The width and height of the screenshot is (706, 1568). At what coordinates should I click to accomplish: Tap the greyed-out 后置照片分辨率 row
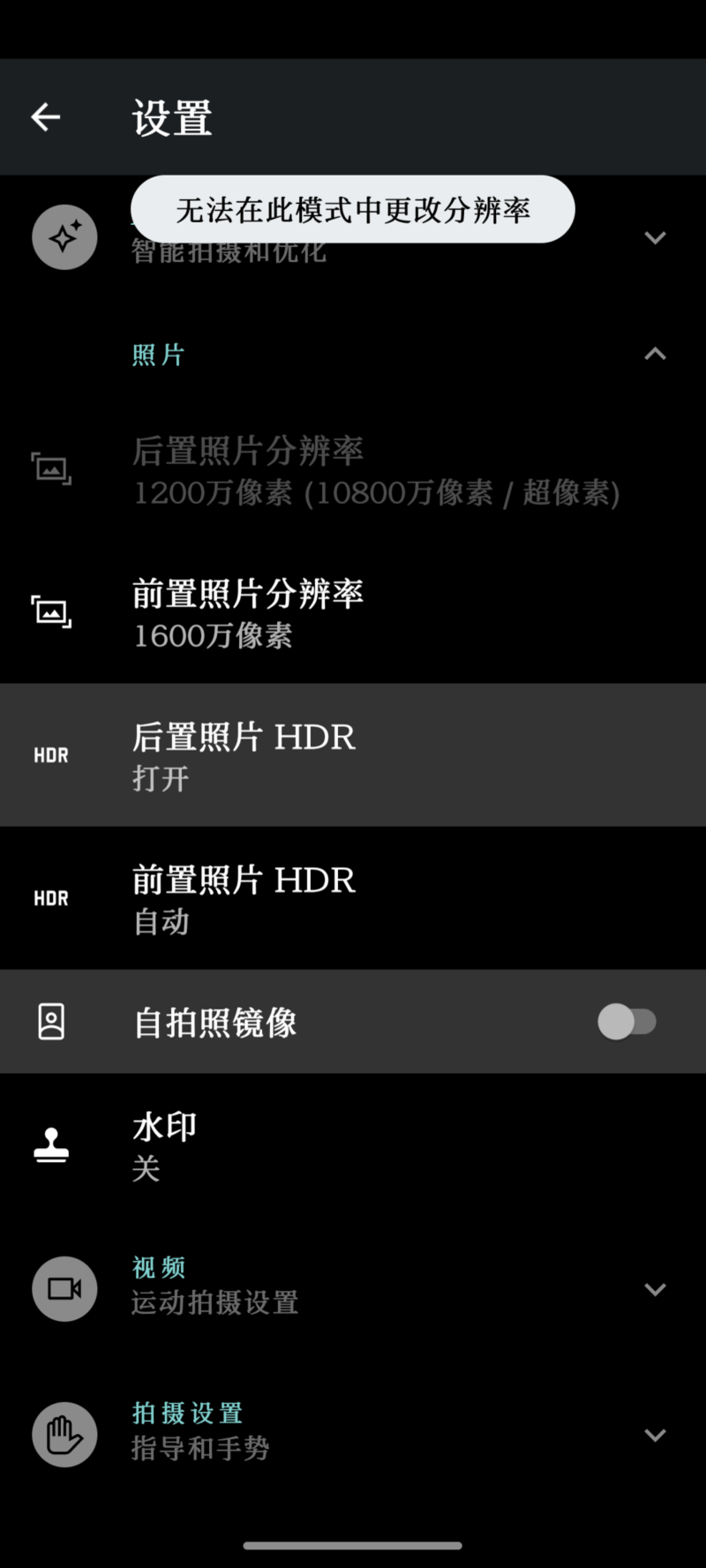[353, 469]
